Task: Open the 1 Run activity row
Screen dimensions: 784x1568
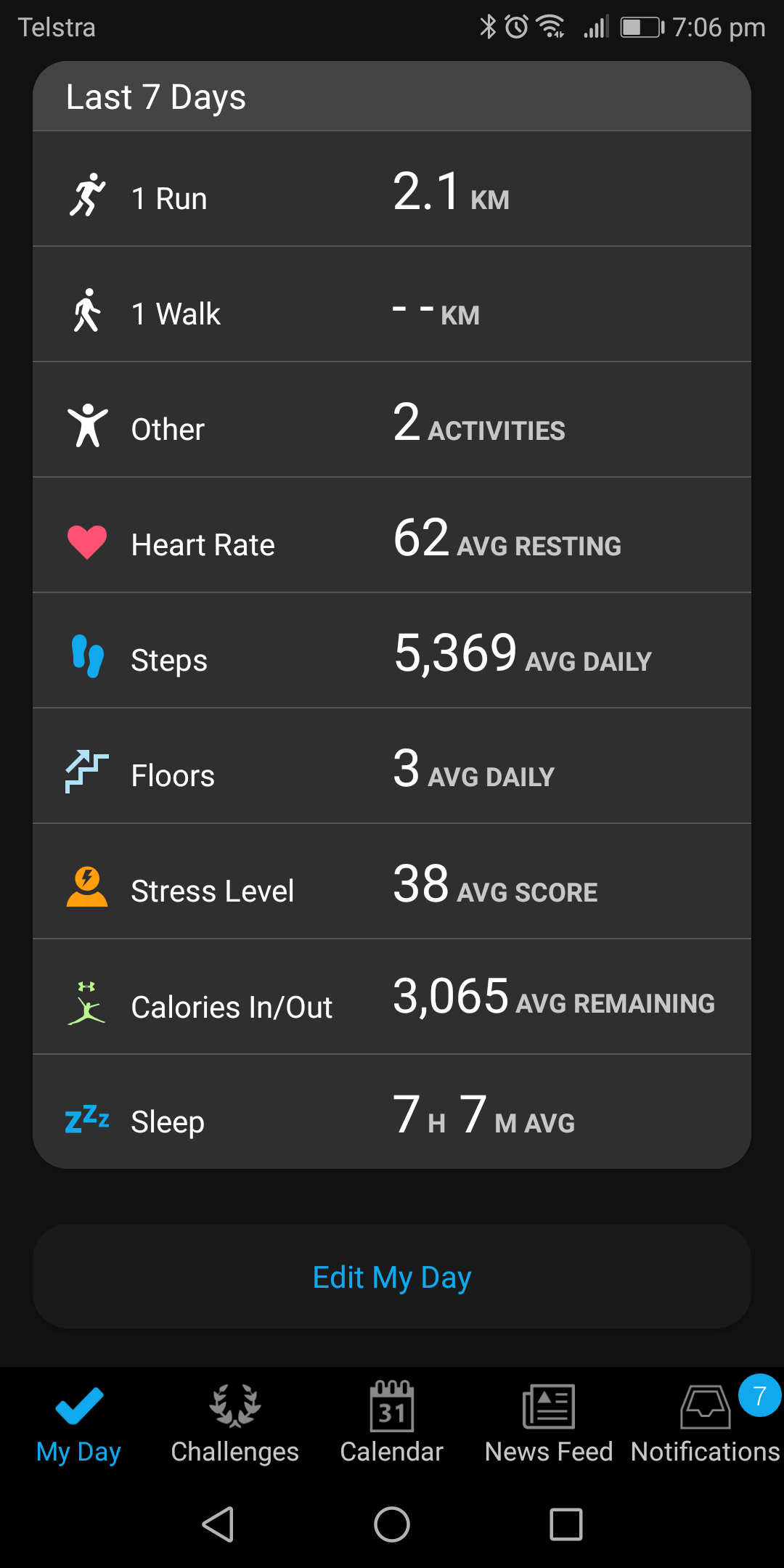Action: (x=392, y=189)
